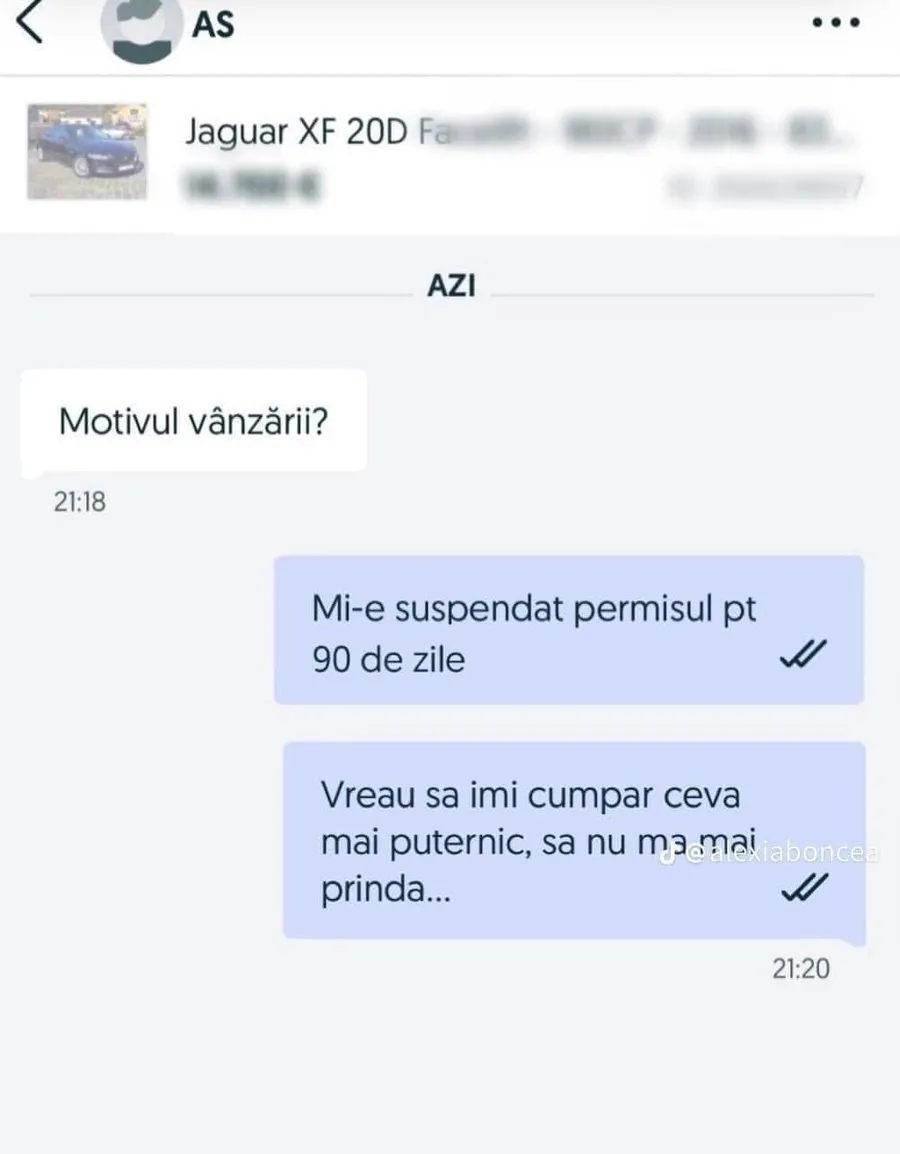Click the 21:18 timestamp
900x1154 pixels.
click(81, 501)
